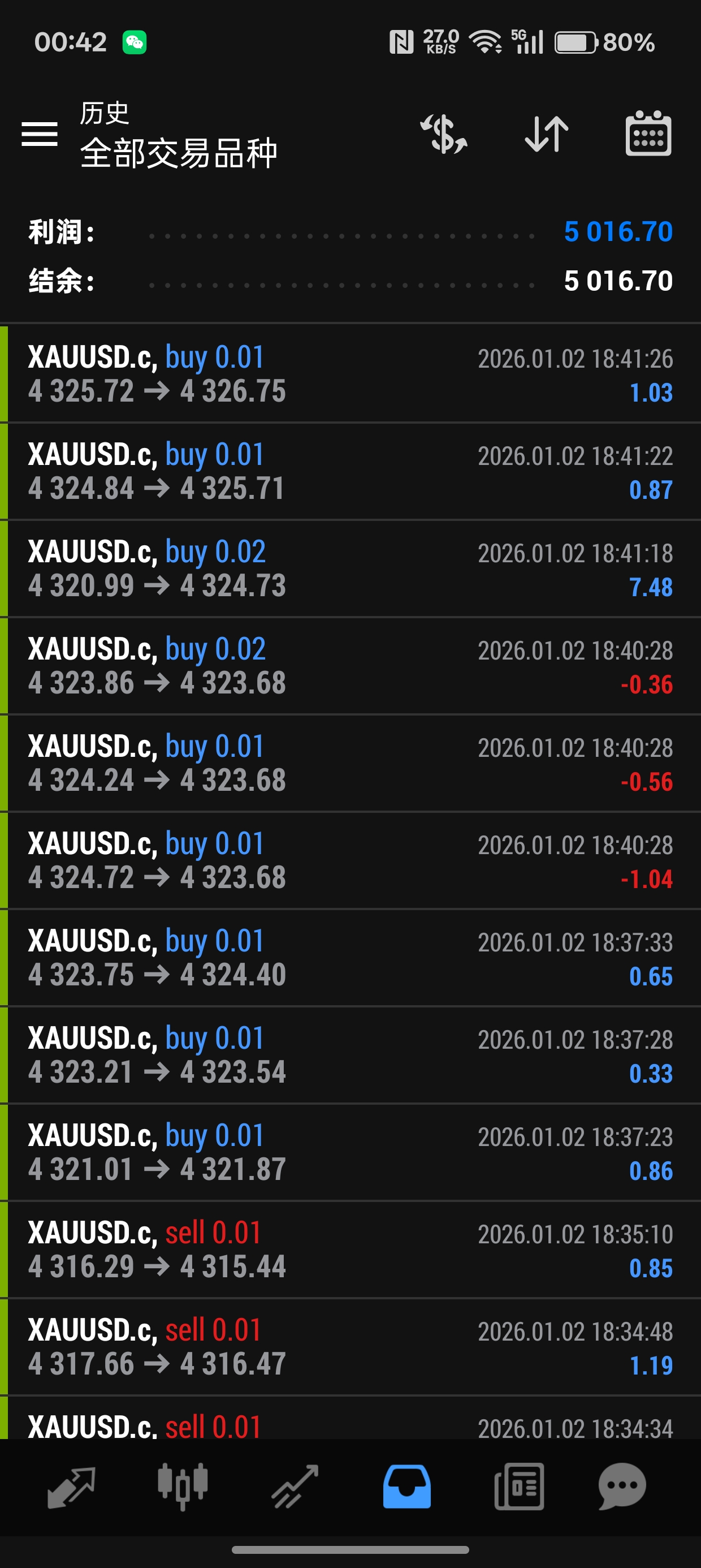Screen dimensions: 701x1568
Task: Expand the buy trade closed at 18:37:28
Action: coord(350,1056)
